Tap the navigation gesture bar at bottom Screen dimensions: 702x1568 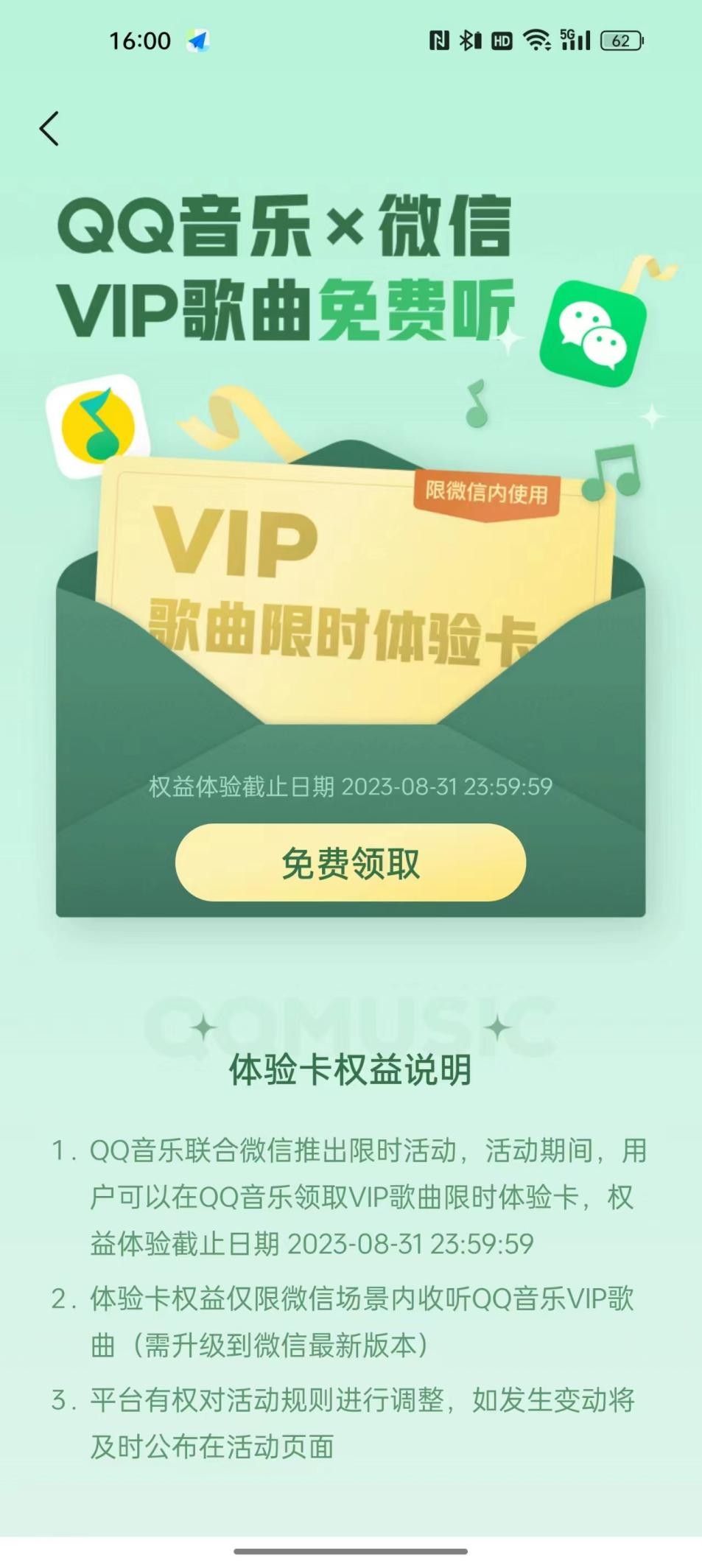click(351, 1551)
